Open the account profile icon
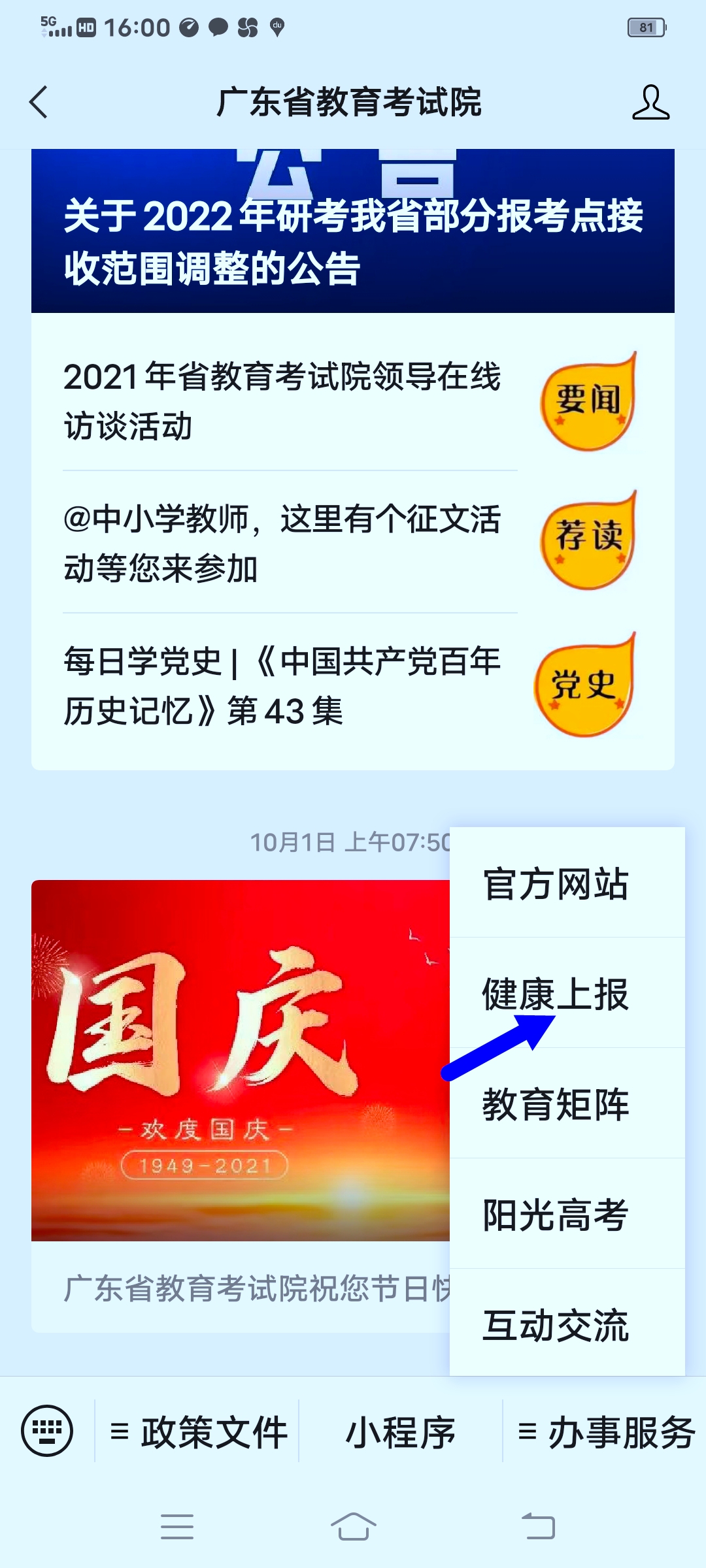The height and width of the screenshot is (1568, 706). pos(650,103)
